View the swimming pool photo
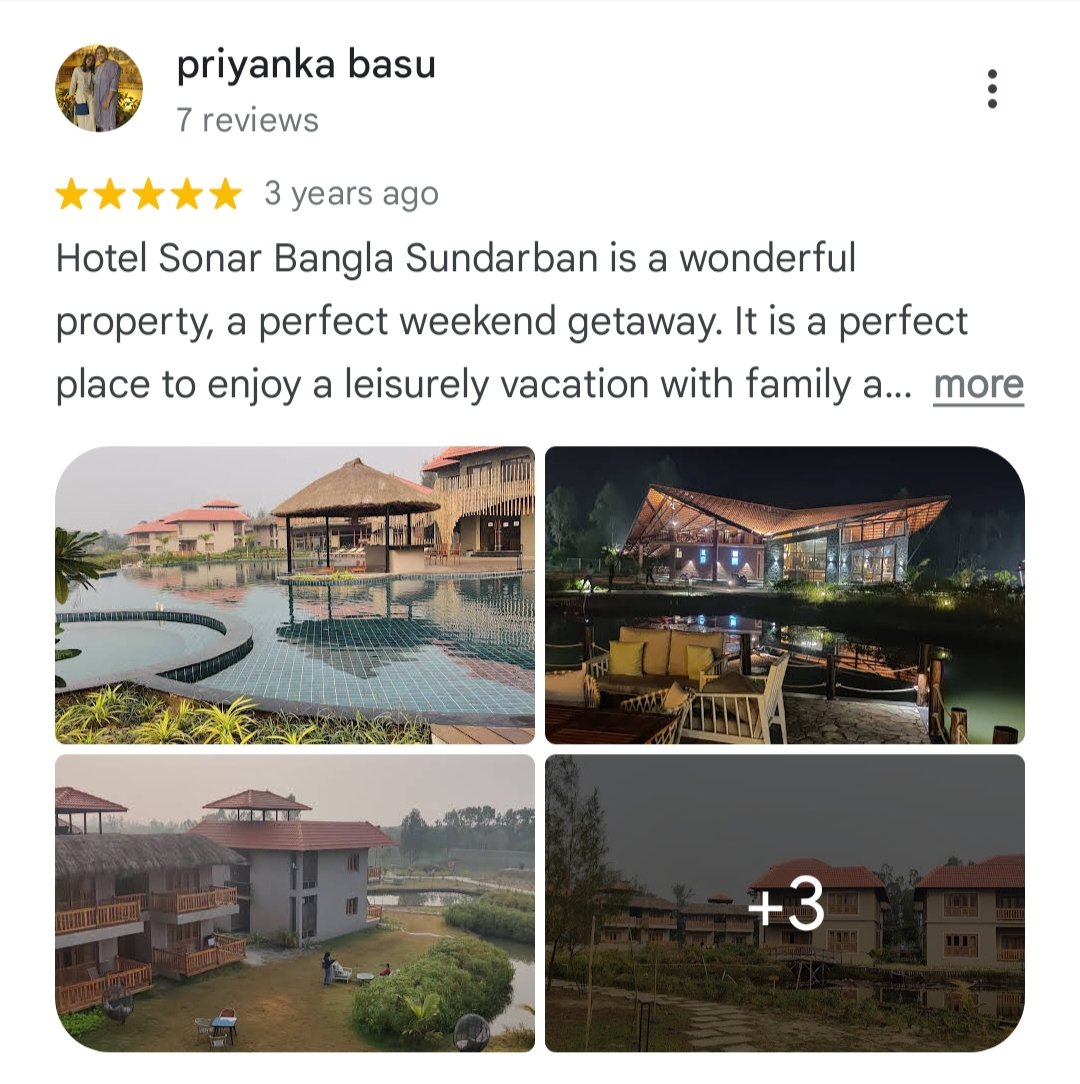 click(x=295, y=595)
